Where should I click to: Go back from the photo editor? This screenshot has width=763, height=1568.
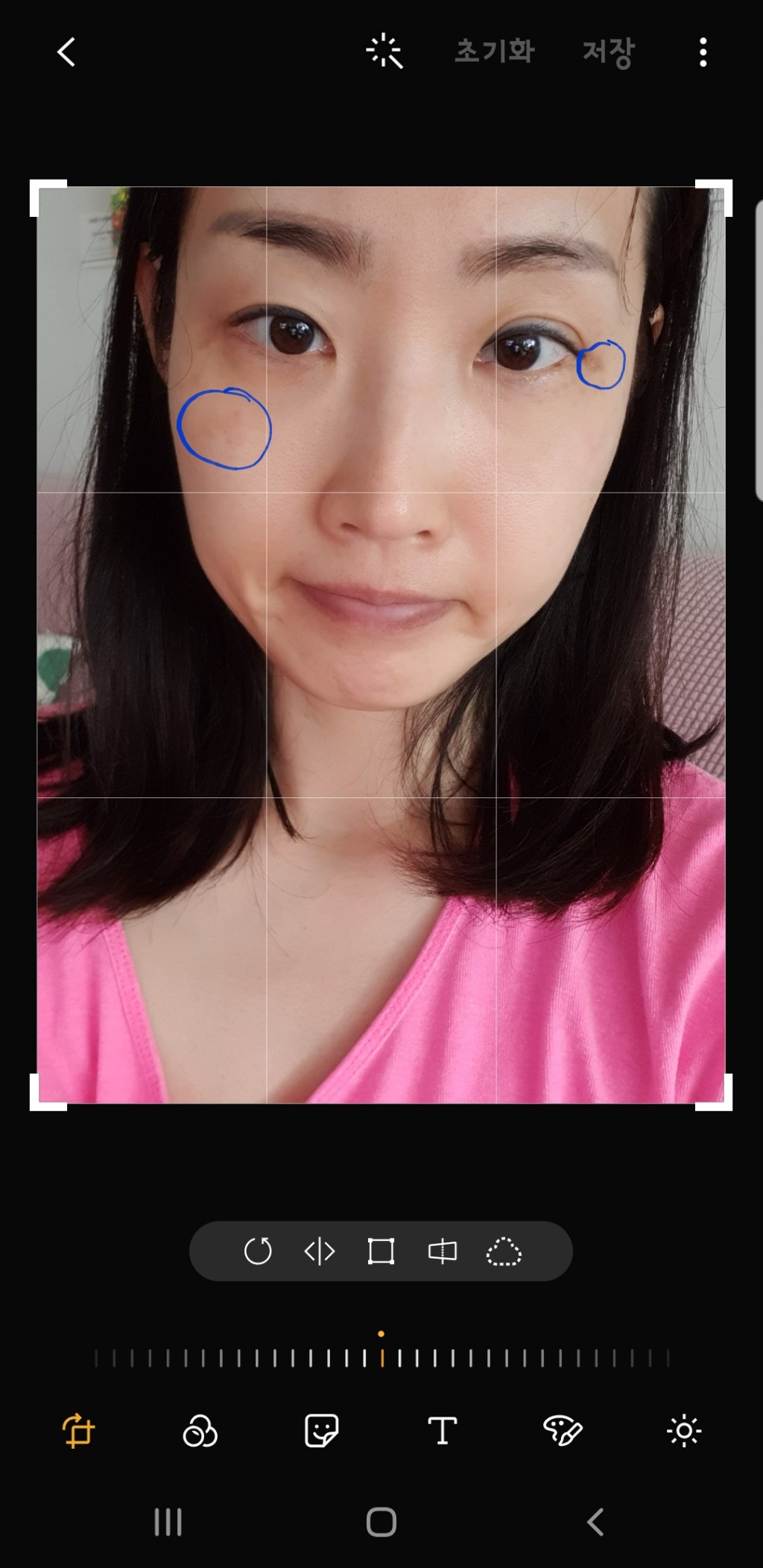point(66,52)
